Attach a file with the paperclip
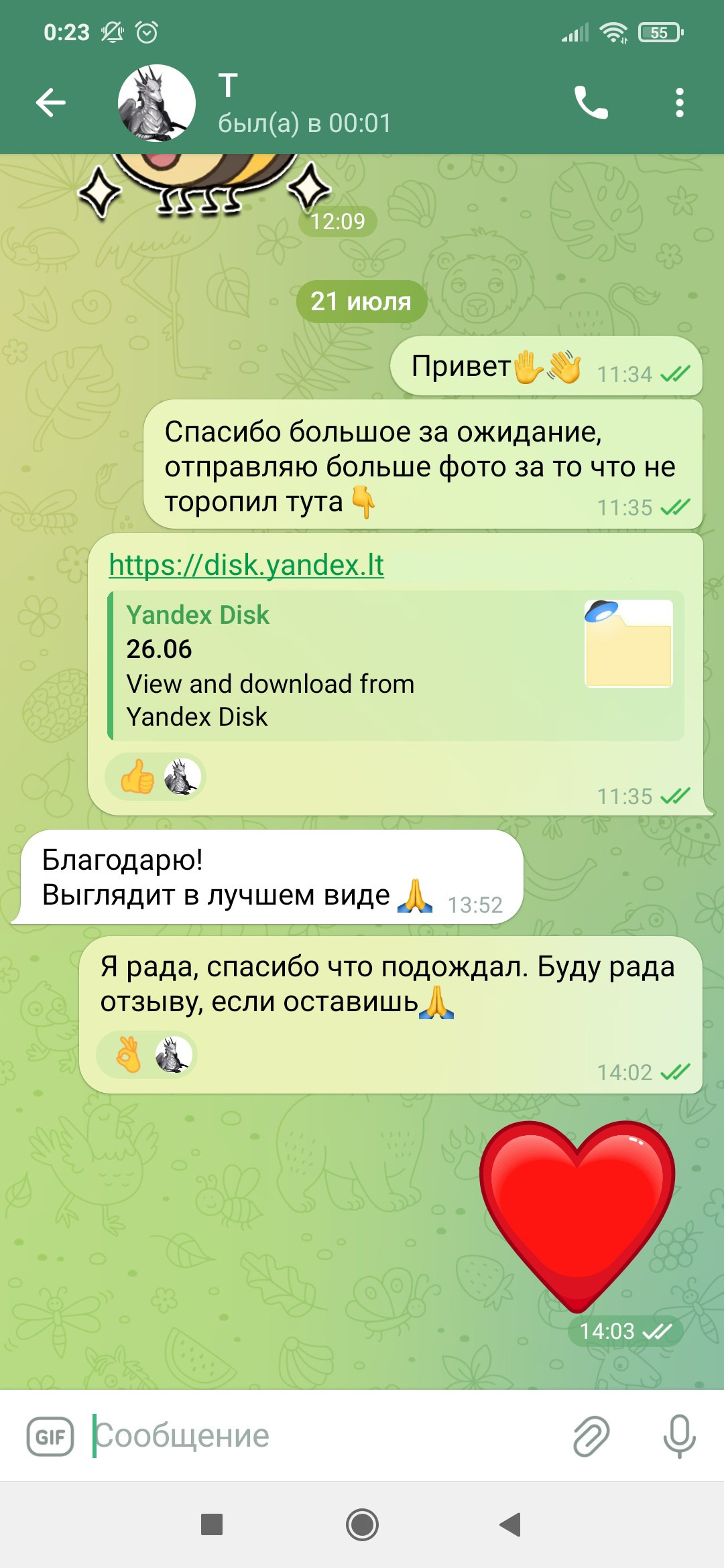 591,1436
